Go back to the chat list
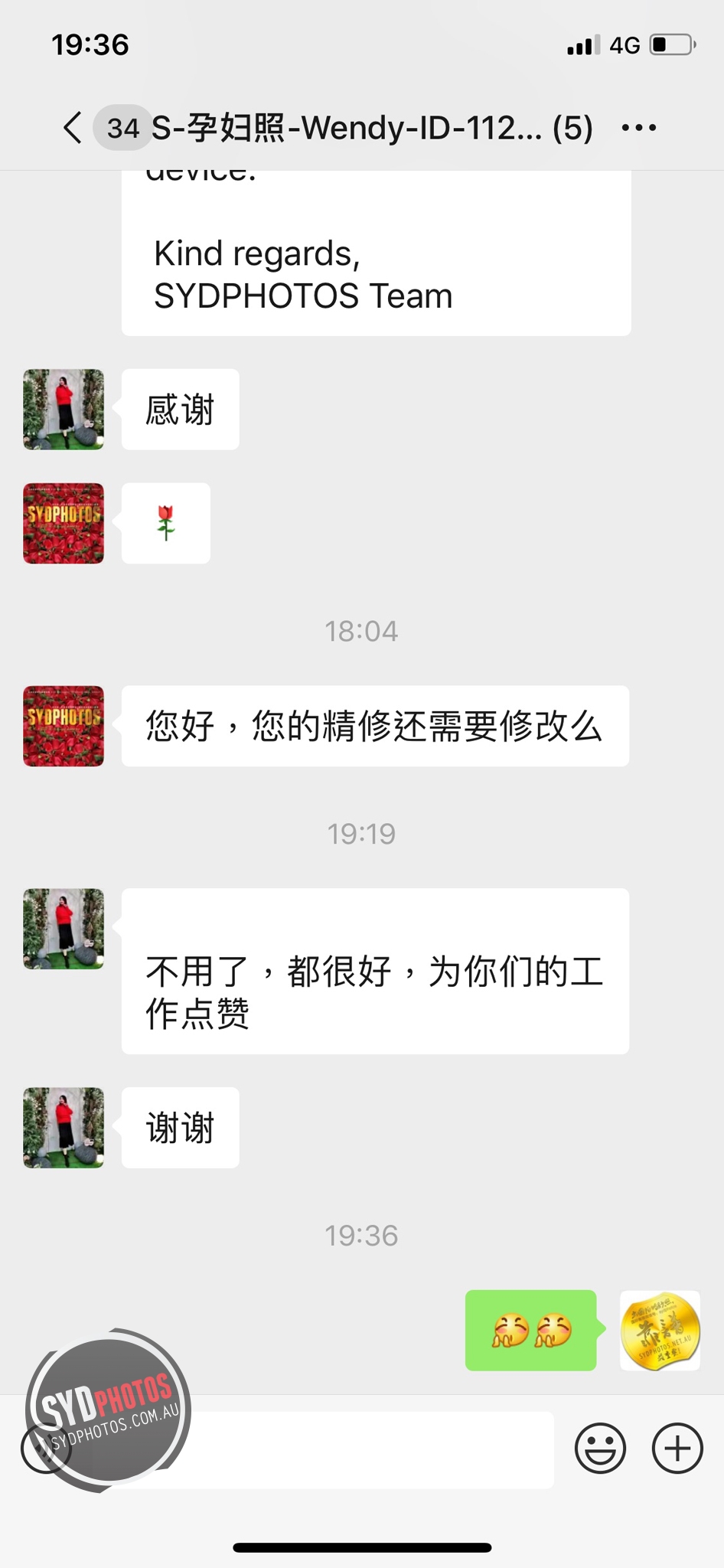The width and height of the screenshot is (724, 1568). (73, 128)
